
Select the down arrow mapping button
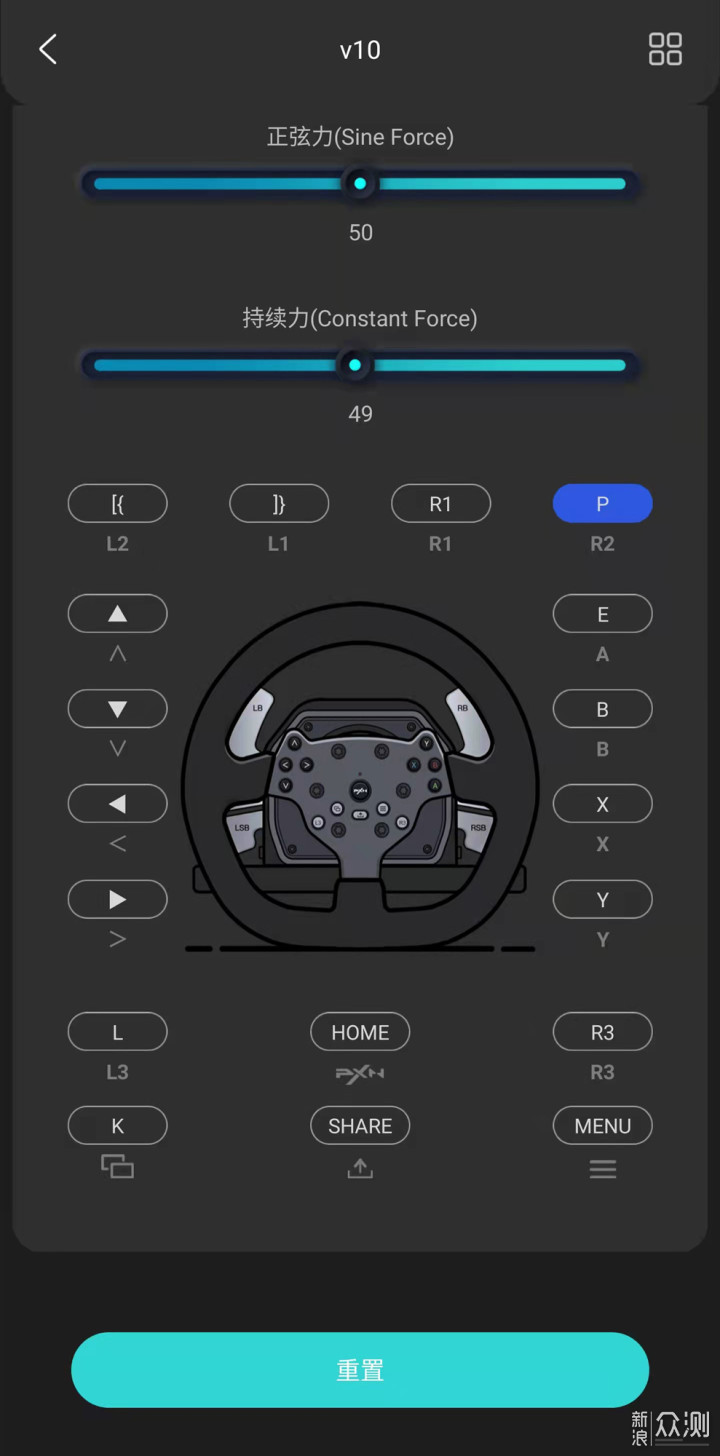(x=117, y=709)
